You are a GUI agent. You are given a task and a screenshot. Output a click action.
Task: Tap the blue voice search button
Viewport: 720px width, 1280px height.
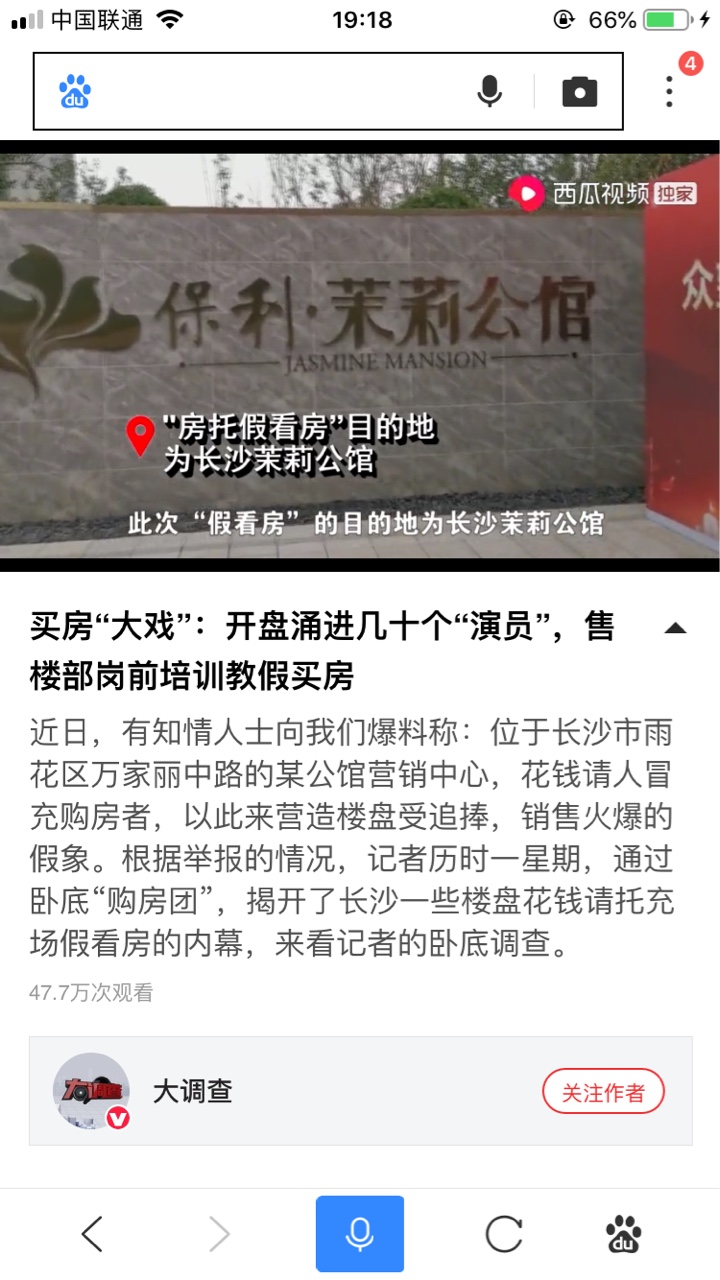[x=360, y=1234]
